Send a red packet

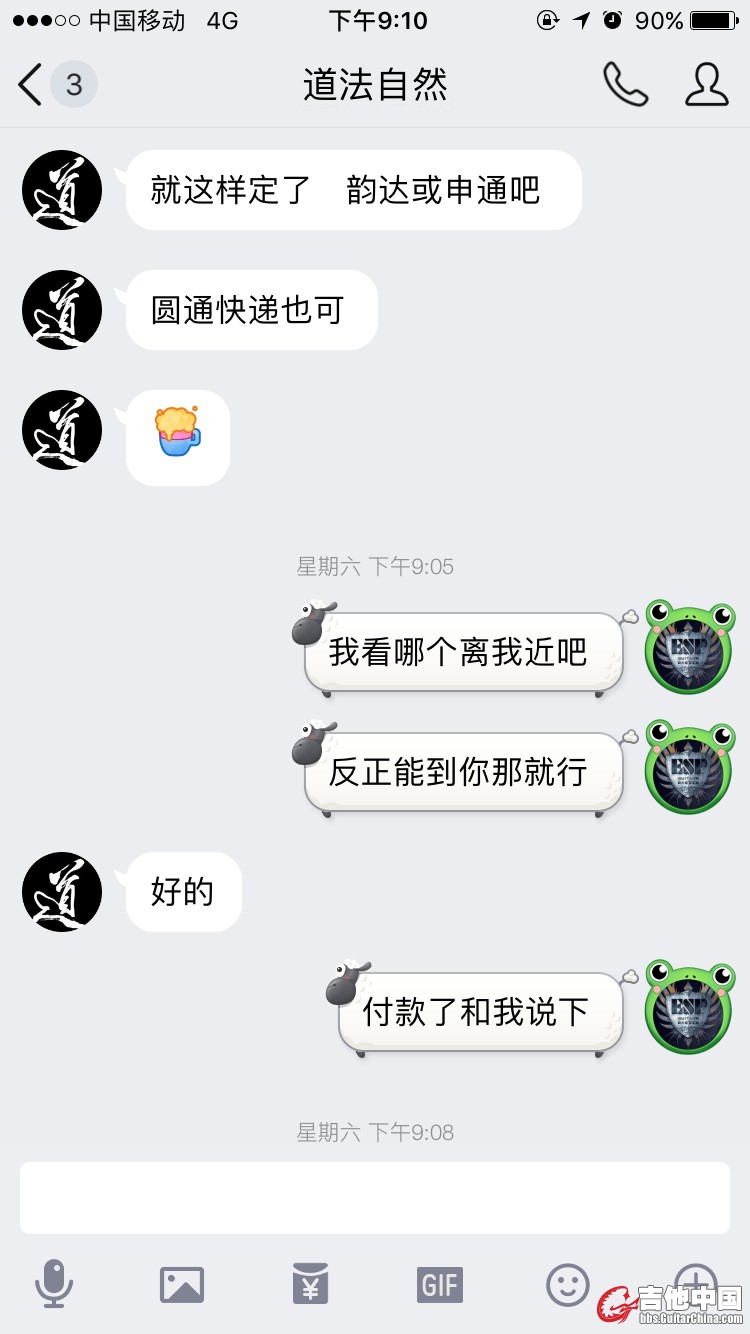[x=310, y=1284]
